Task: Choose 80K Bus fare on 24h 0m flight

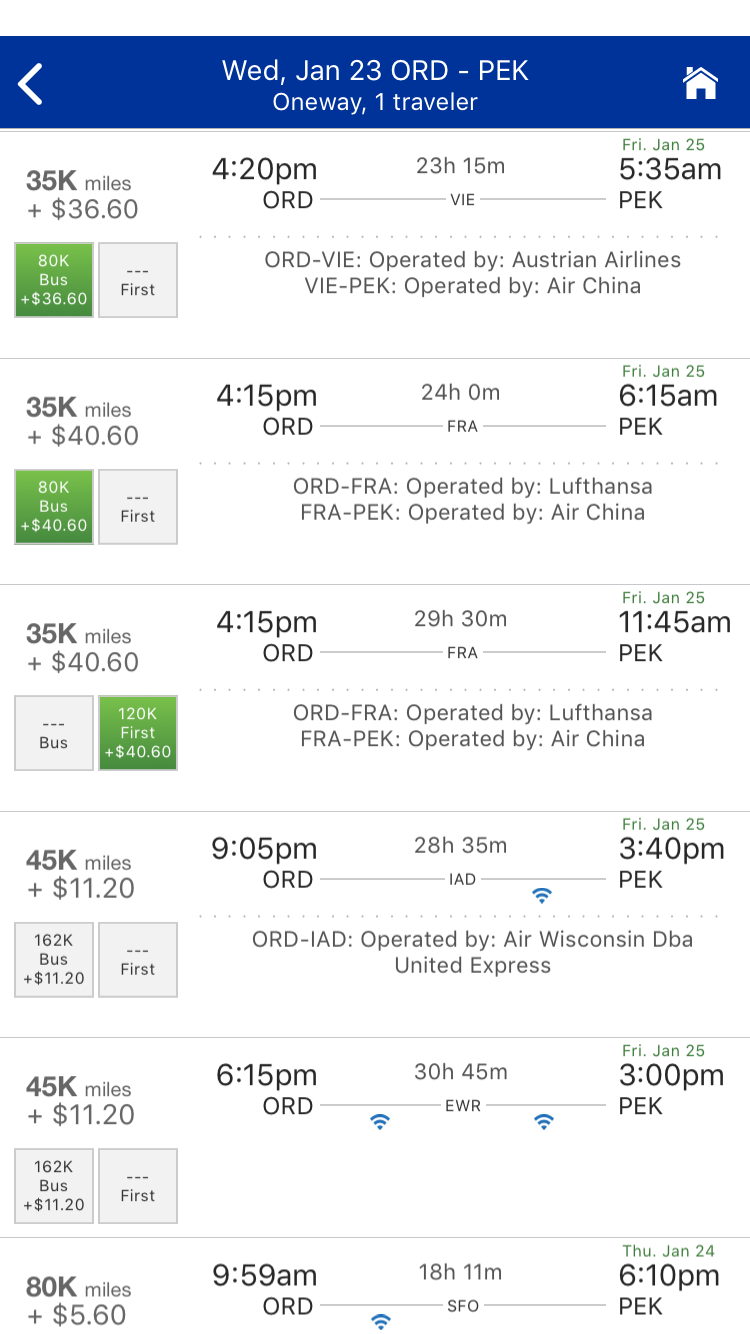Action: click(x=54, y=507)
